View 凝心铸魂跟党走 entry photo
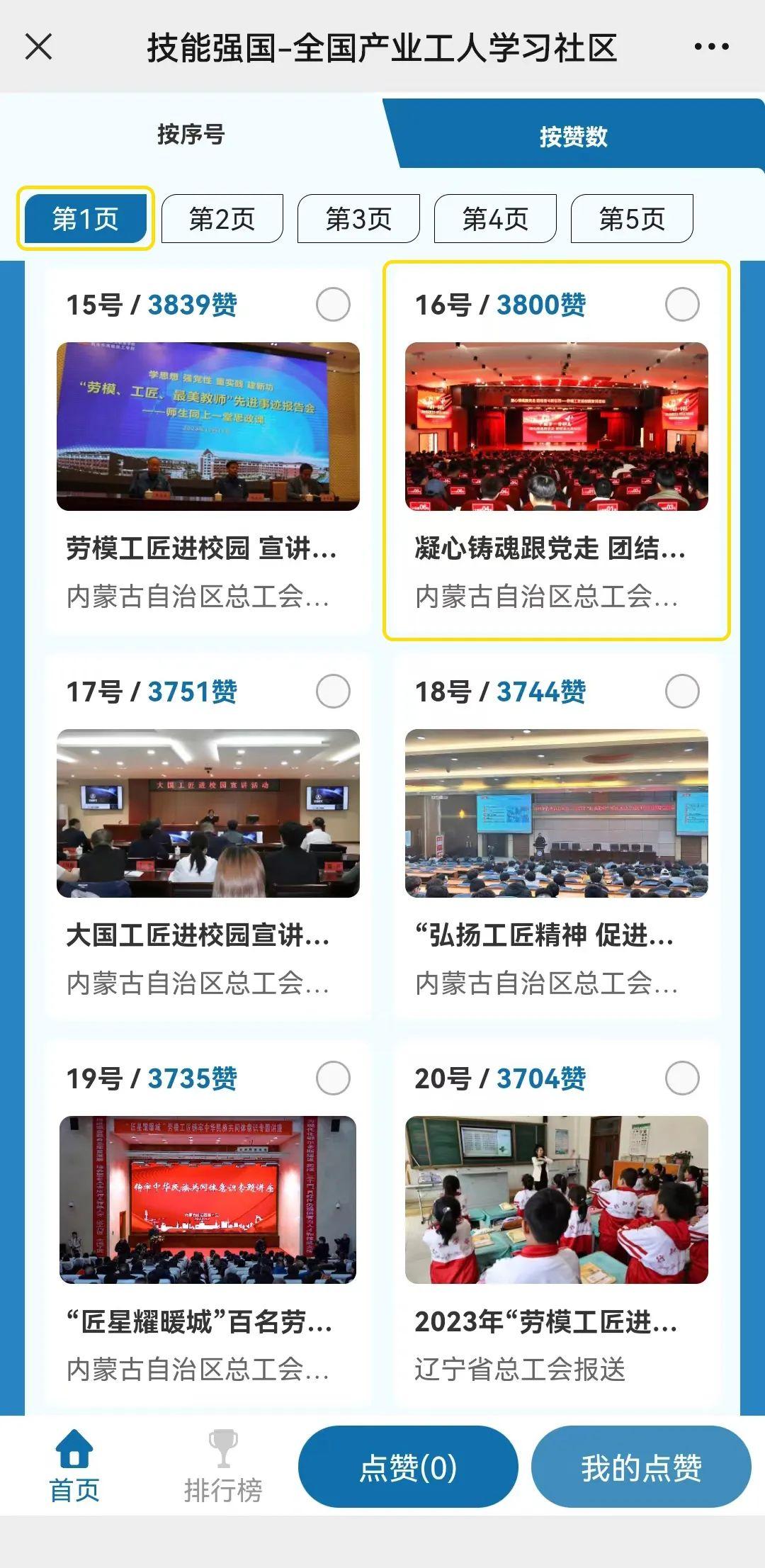This screenshot has width=765, height=1568. [557, 427]
